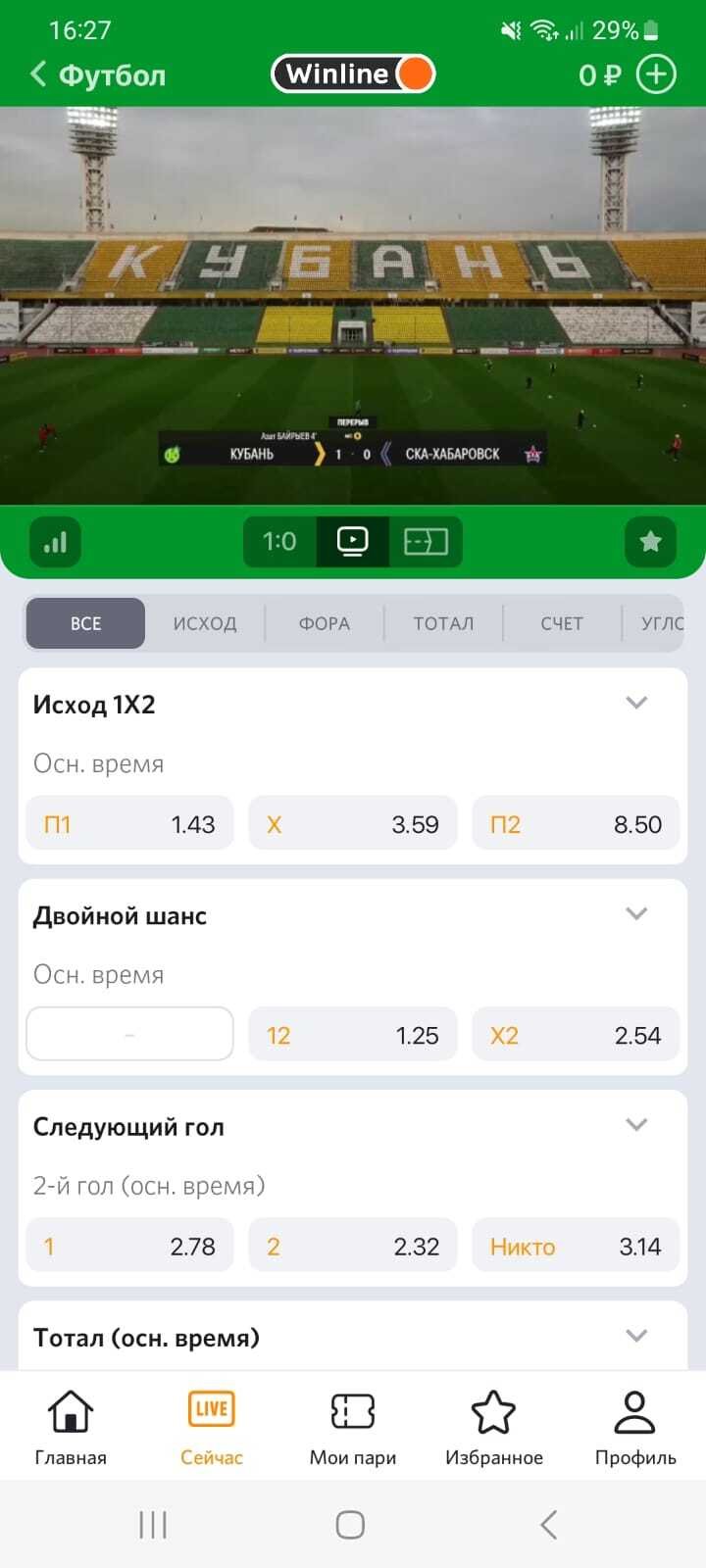Choose Никто for next goal at 3.14

point(576,1246)
